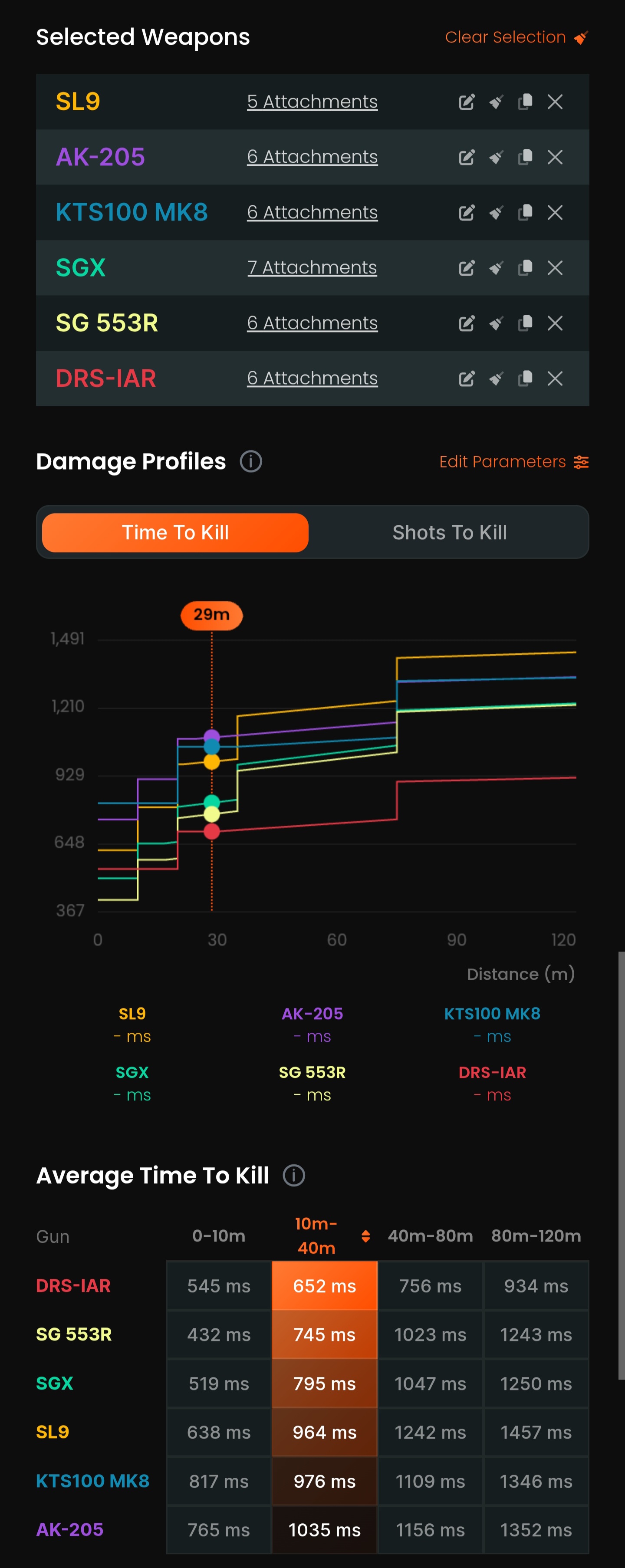Show Average Time To Kill info
This screenshot has width=625, height=1568.
click(x=294, y=1176)
